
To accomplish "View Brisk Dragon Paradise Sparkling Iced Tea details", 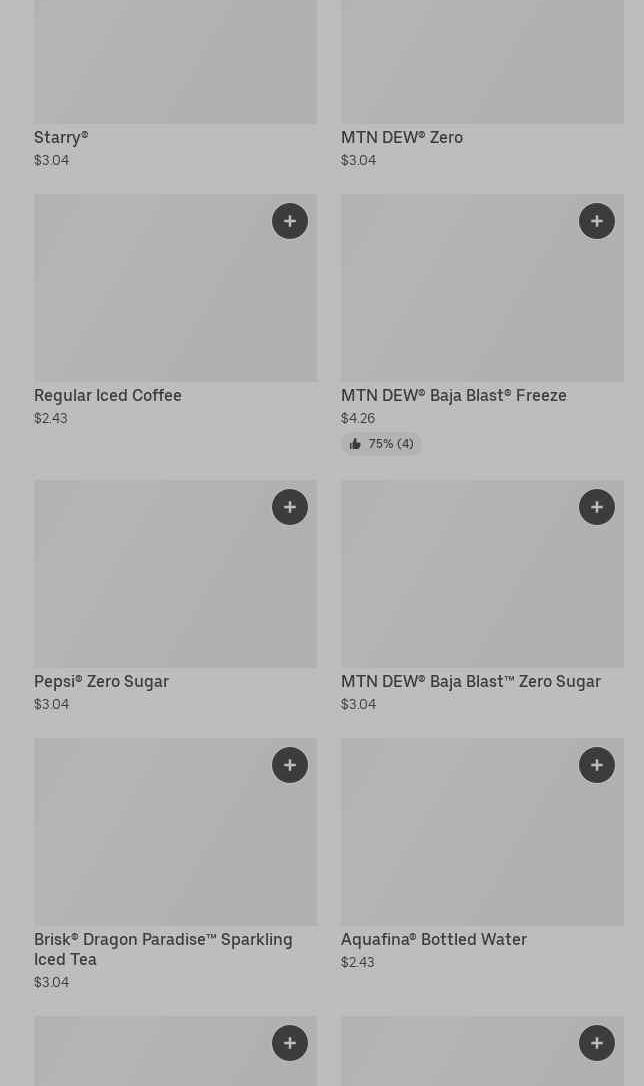I will pos(175,864).
